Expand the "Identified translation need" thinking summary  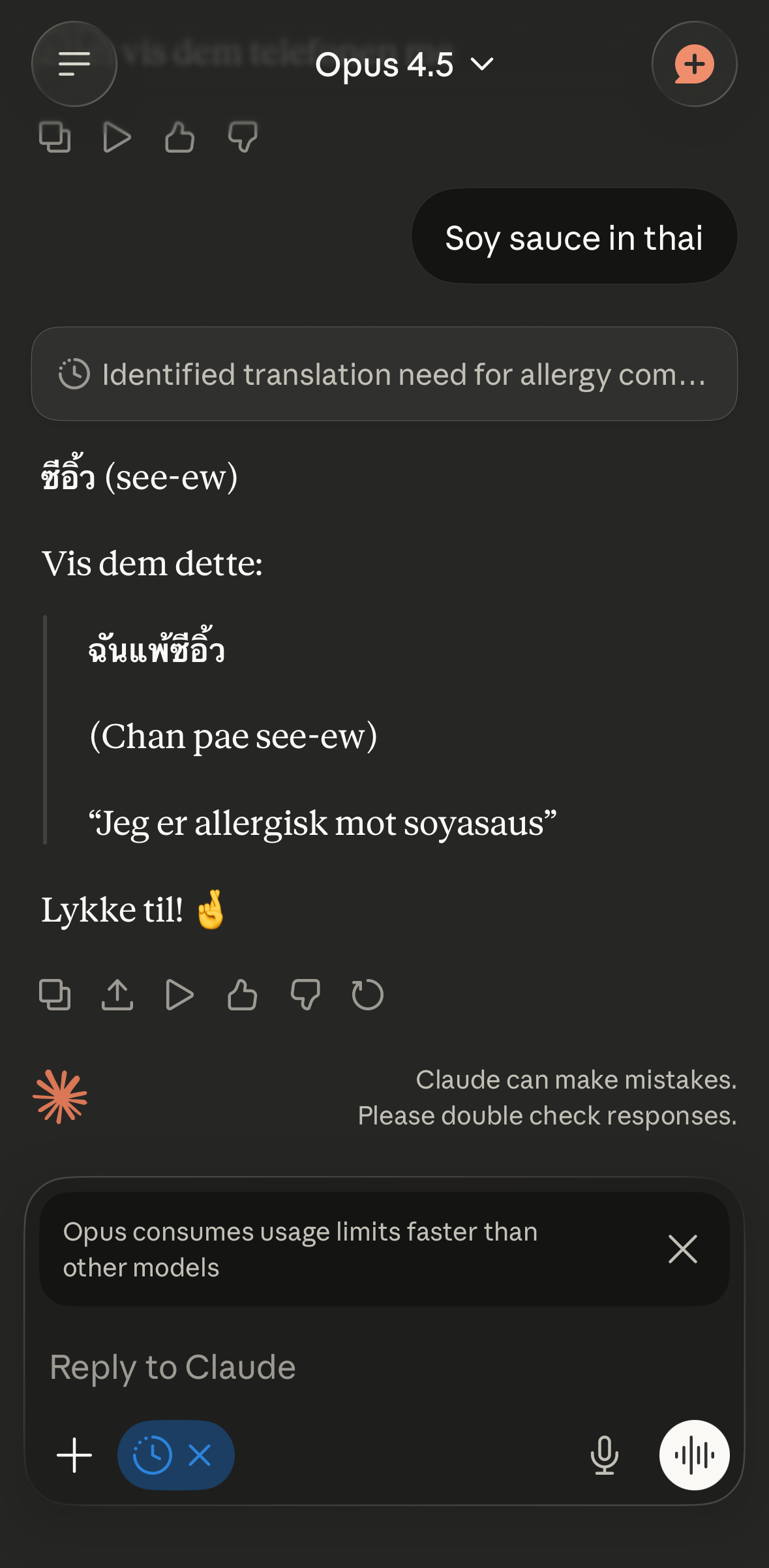click(384, 374)
